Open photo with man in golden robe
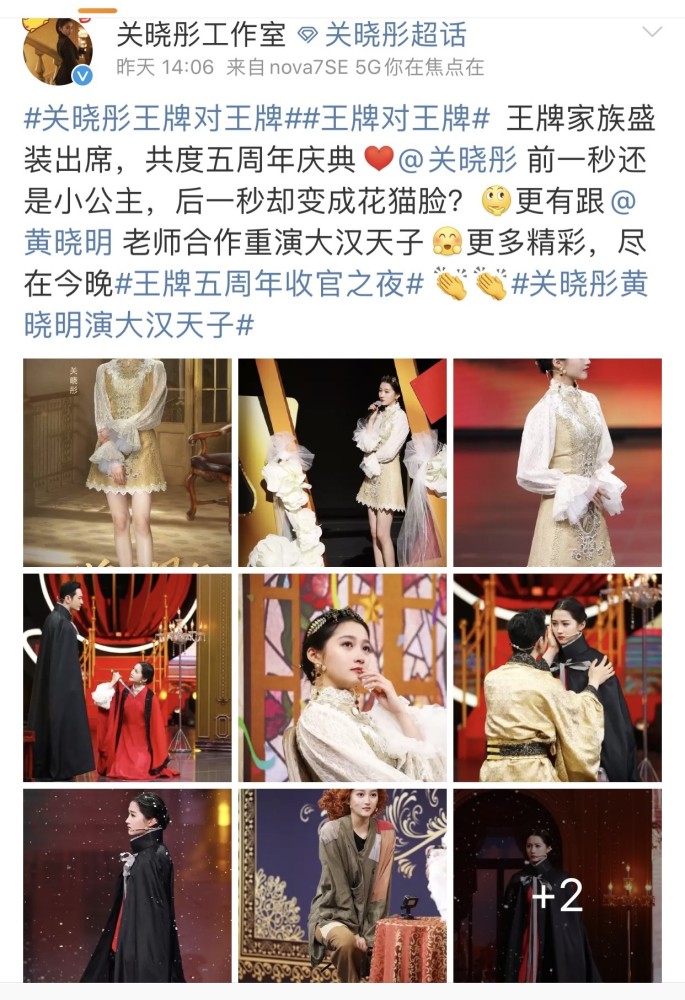This screenshot has height=1000, width=685. pyautogui.click(x=557, y=677)
